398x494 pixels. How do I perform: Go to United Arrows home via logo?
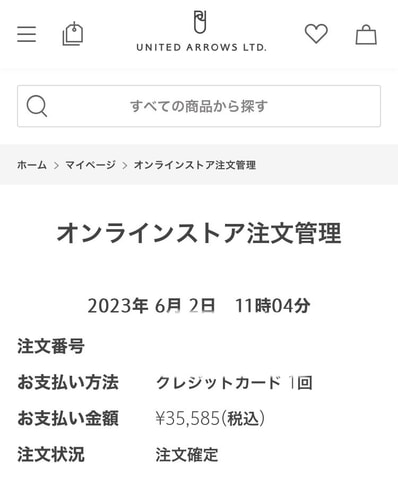coord(201,31)
